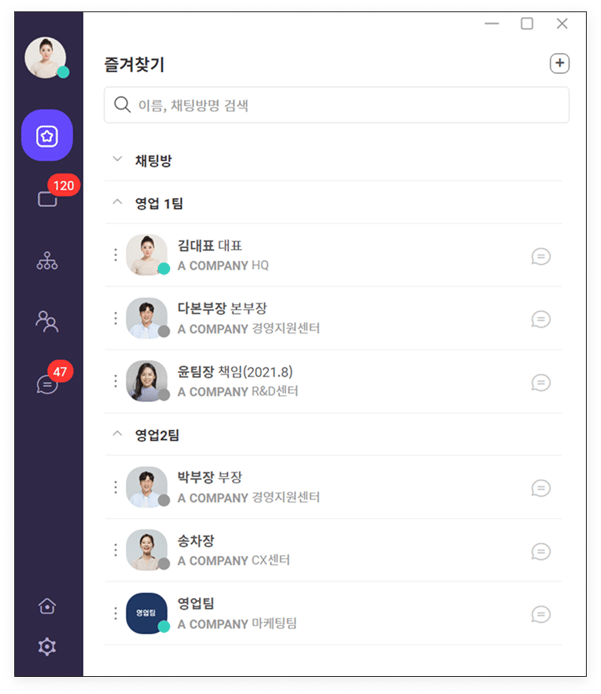Screen dimensions: 601x694
Task: Open 김대표 대표 contact row
Action: 300,255
